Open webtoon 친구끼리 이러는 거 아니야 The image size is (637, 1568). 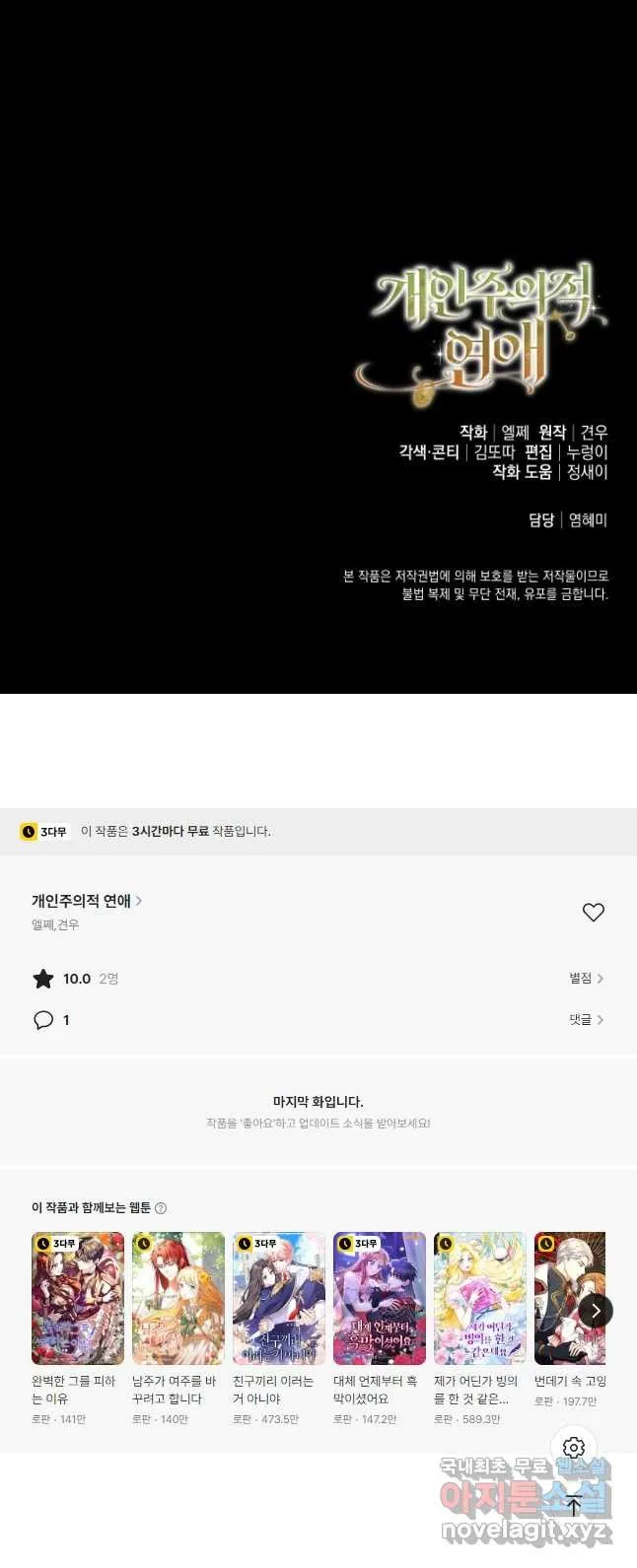(x=279, y=1299)
